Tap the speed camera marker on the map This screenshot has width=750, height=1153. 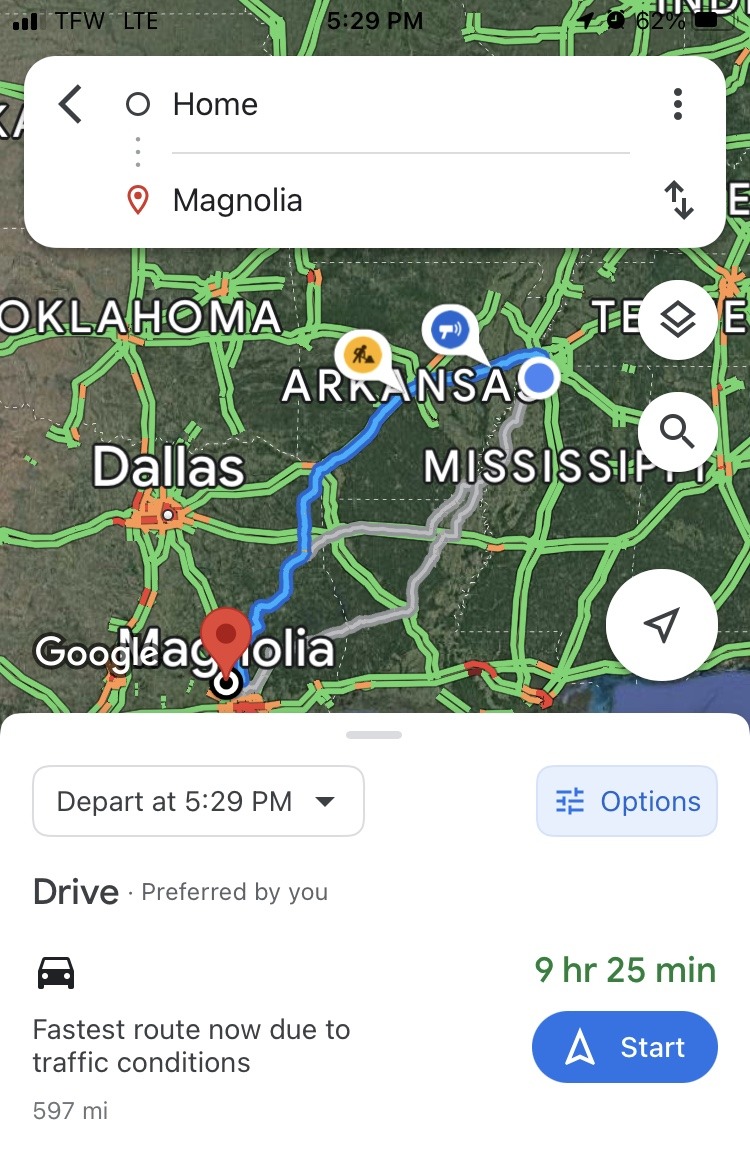(x=450, y=329)
